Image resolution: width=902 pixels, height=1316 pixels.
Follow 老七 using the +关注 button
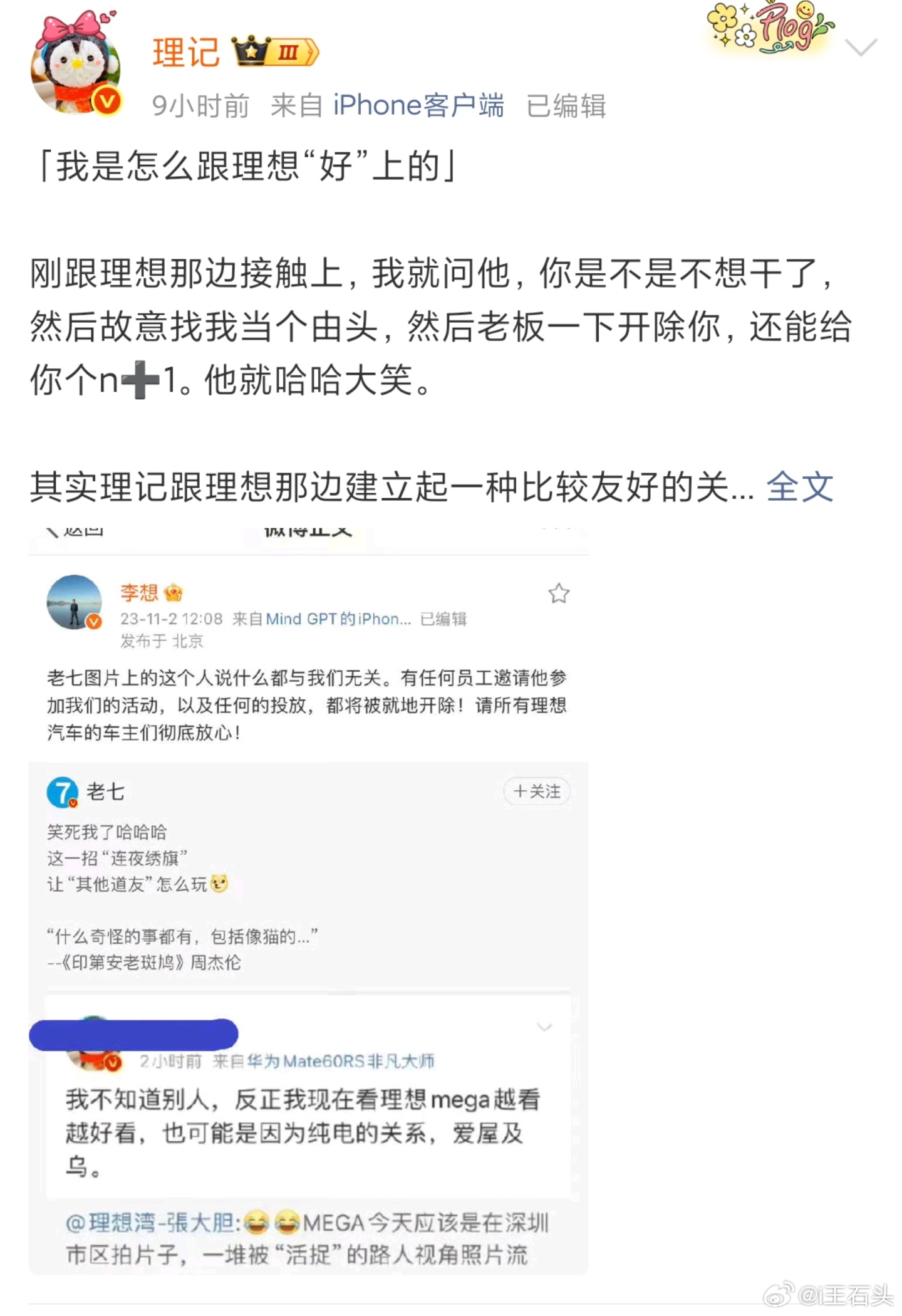coord(536,791)
